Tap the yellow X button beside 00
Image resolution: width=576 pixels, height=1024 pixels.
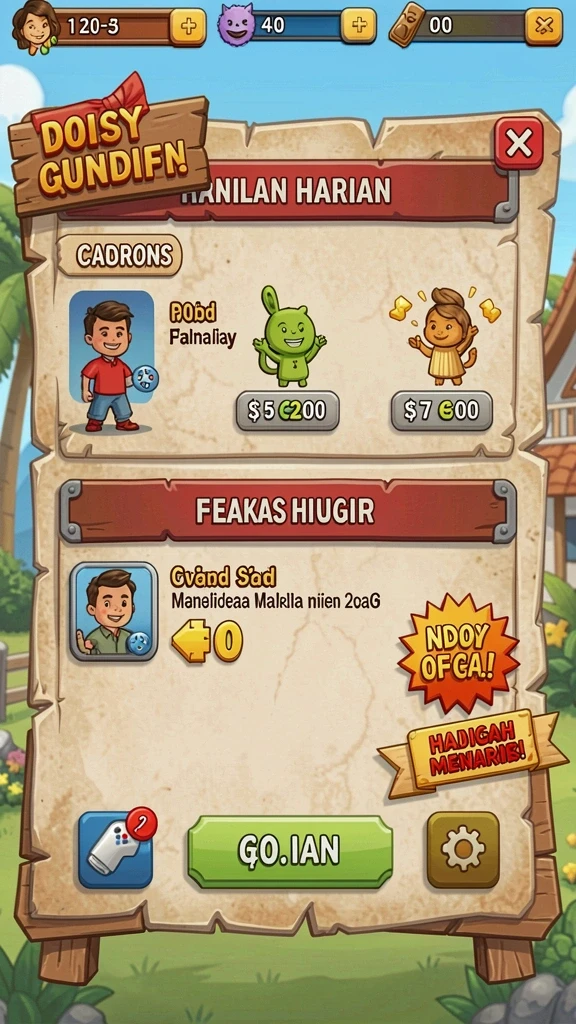(543, 26)
